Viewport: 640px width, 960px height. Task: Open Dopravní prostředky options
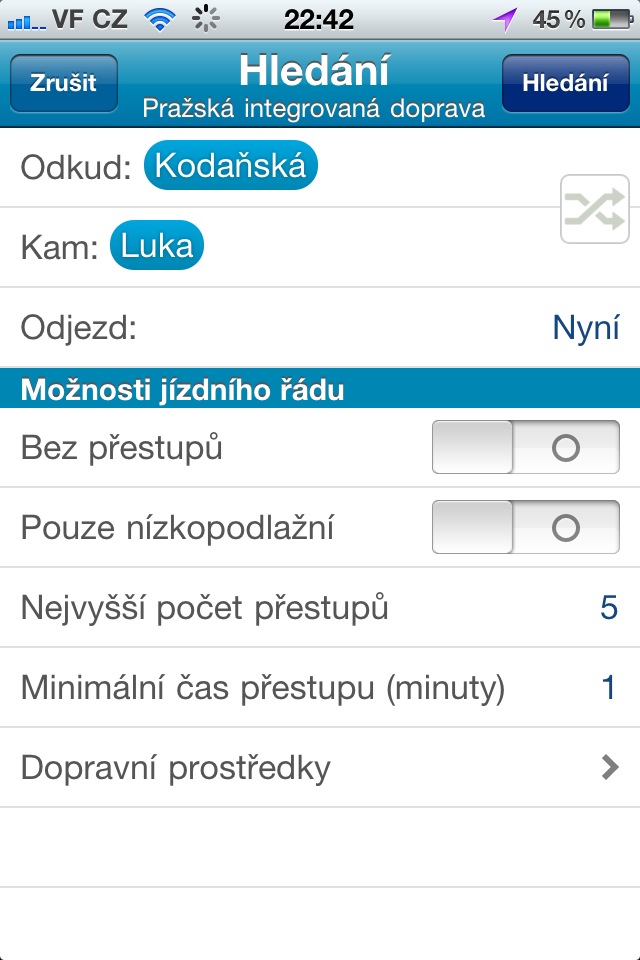pos(320,767)
